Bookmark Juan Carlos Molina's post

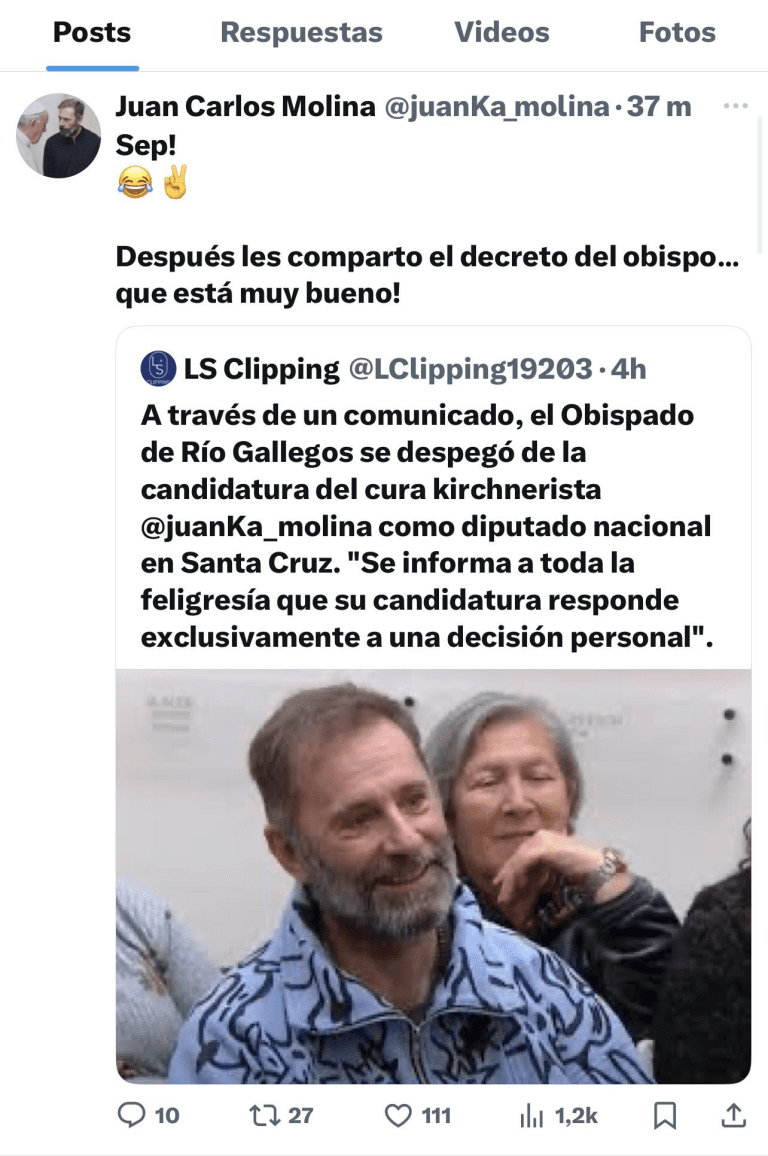665,1115
